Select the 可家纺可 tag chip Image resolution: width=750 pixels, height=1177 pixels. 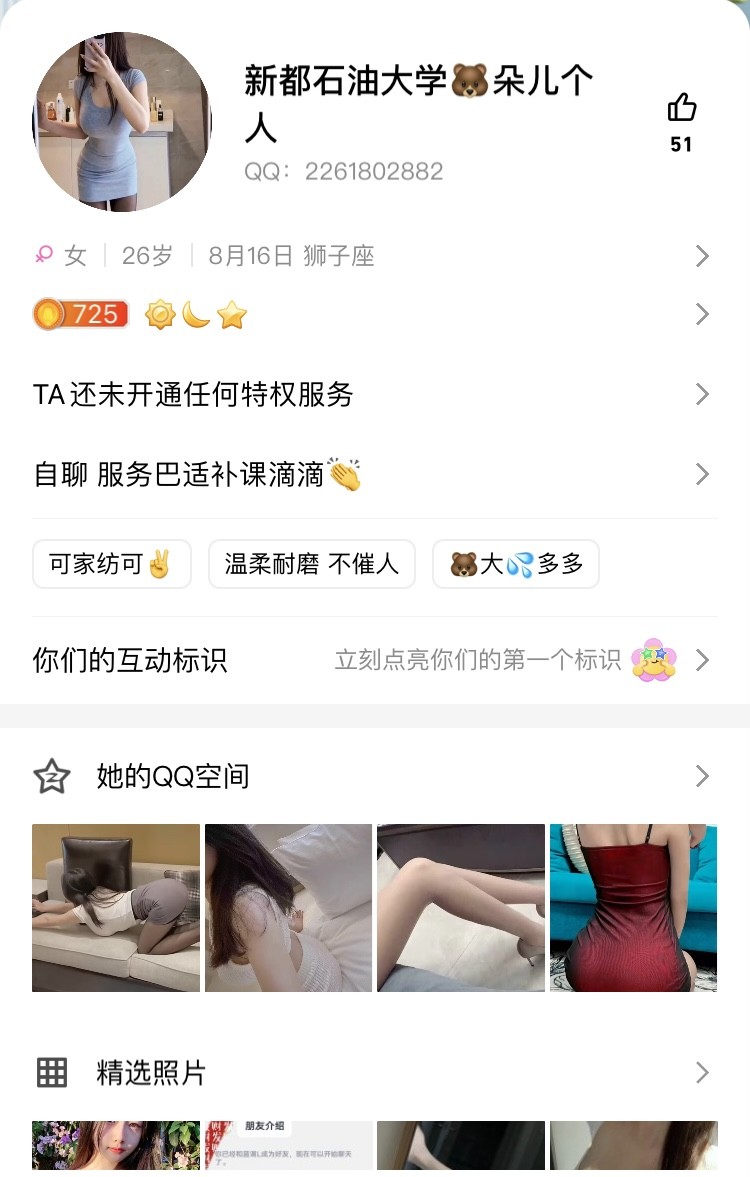(111, 564)
